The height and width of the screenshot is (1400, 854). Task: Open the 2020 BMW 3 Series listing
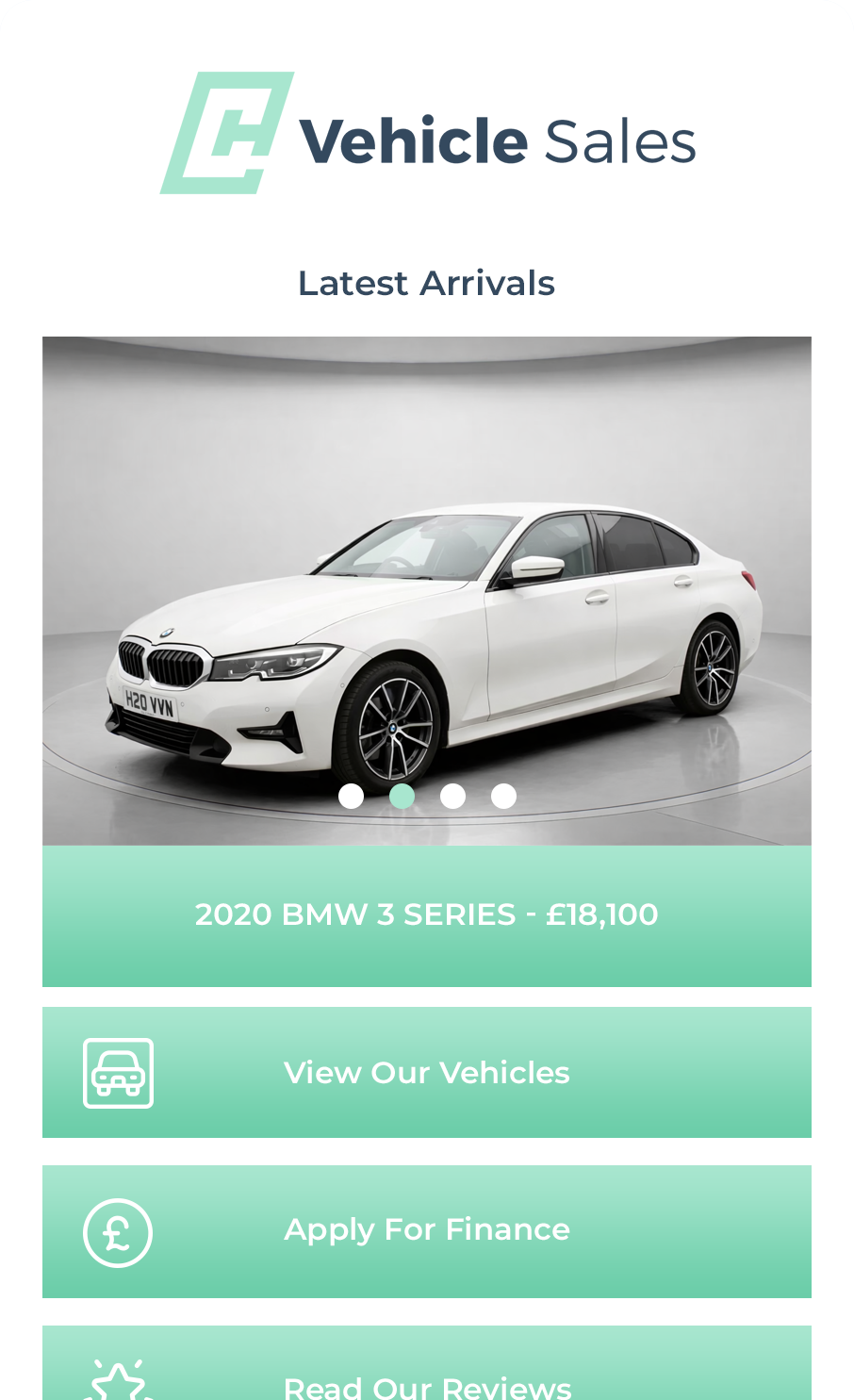[x=426, y=915]
